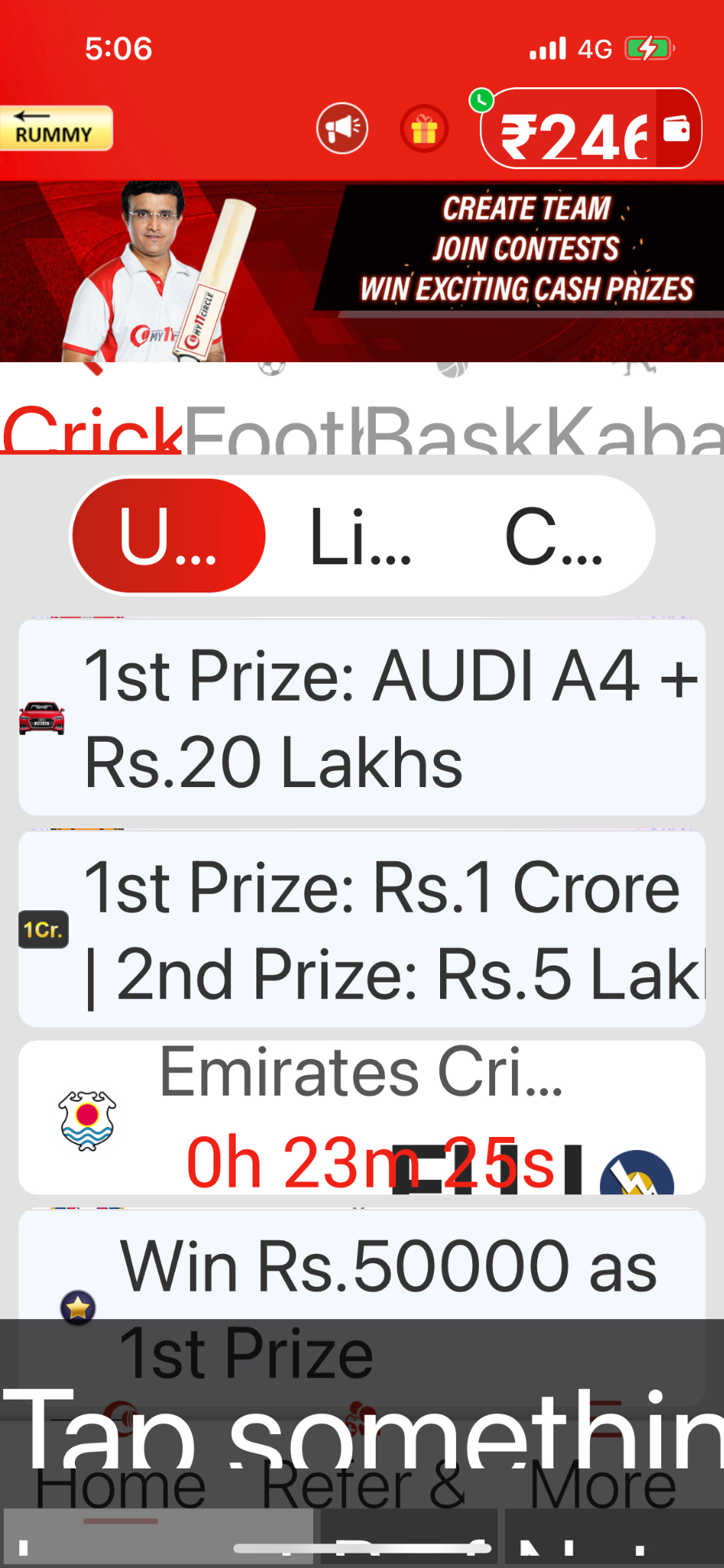This screenshot has width=724, height=1568.
Task: Show Completed matches
Action: coord(555,536)
